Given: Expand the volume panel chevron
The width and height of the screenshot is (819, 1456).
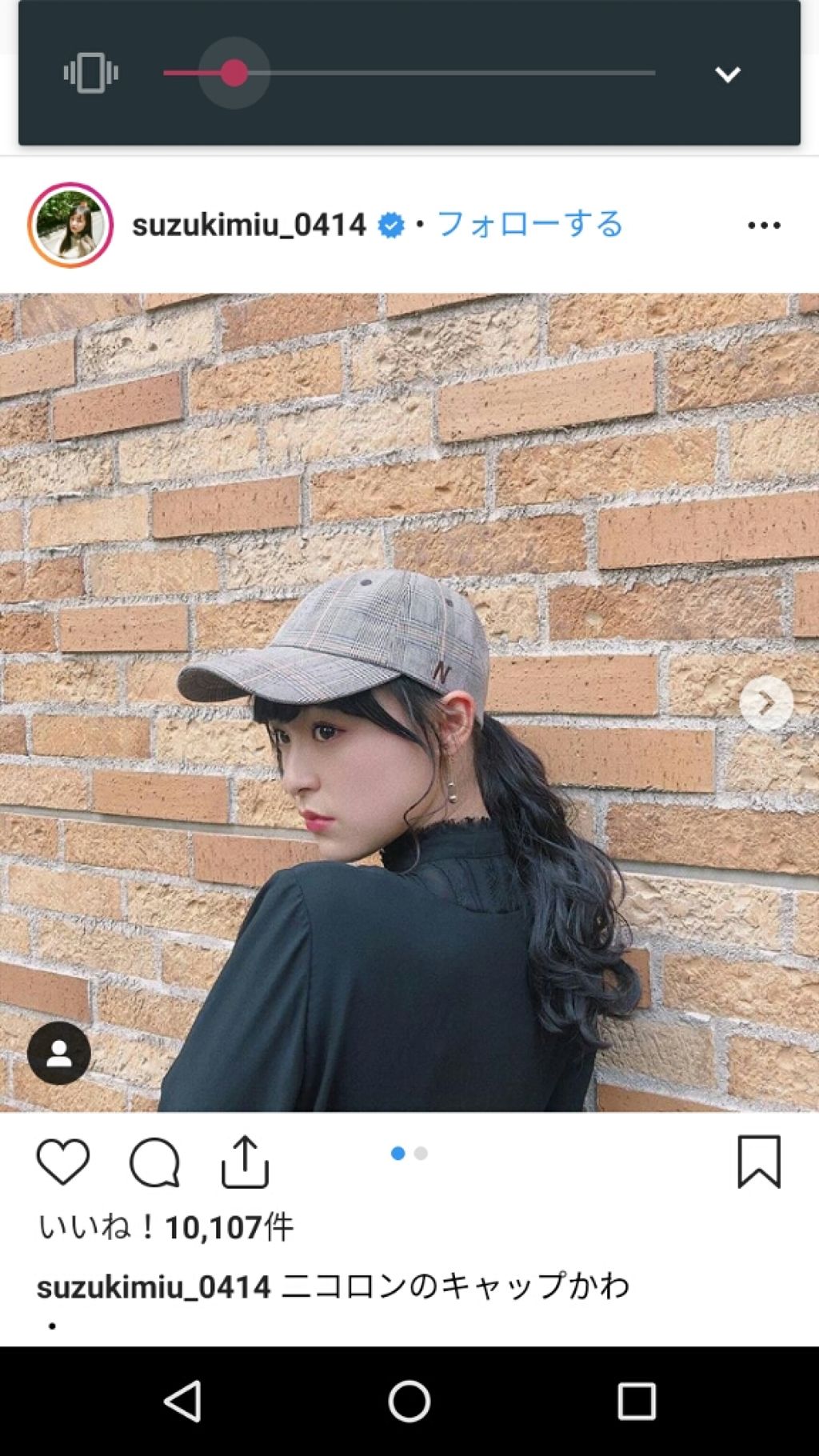Looking at the screenshot, I should point(727,74).
